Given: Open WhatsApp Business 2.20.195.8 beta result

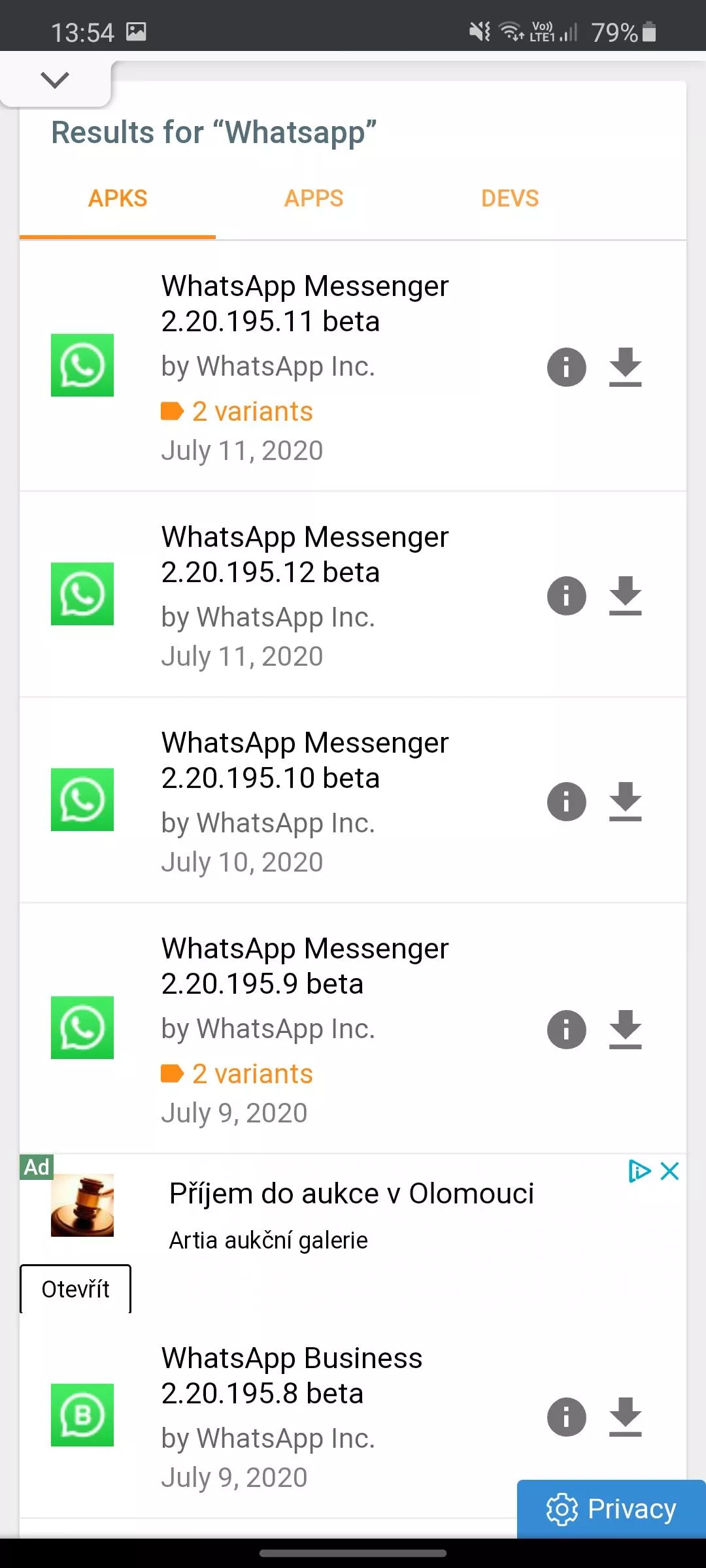Looking at the screenshot, I should tap(292, 1376).
